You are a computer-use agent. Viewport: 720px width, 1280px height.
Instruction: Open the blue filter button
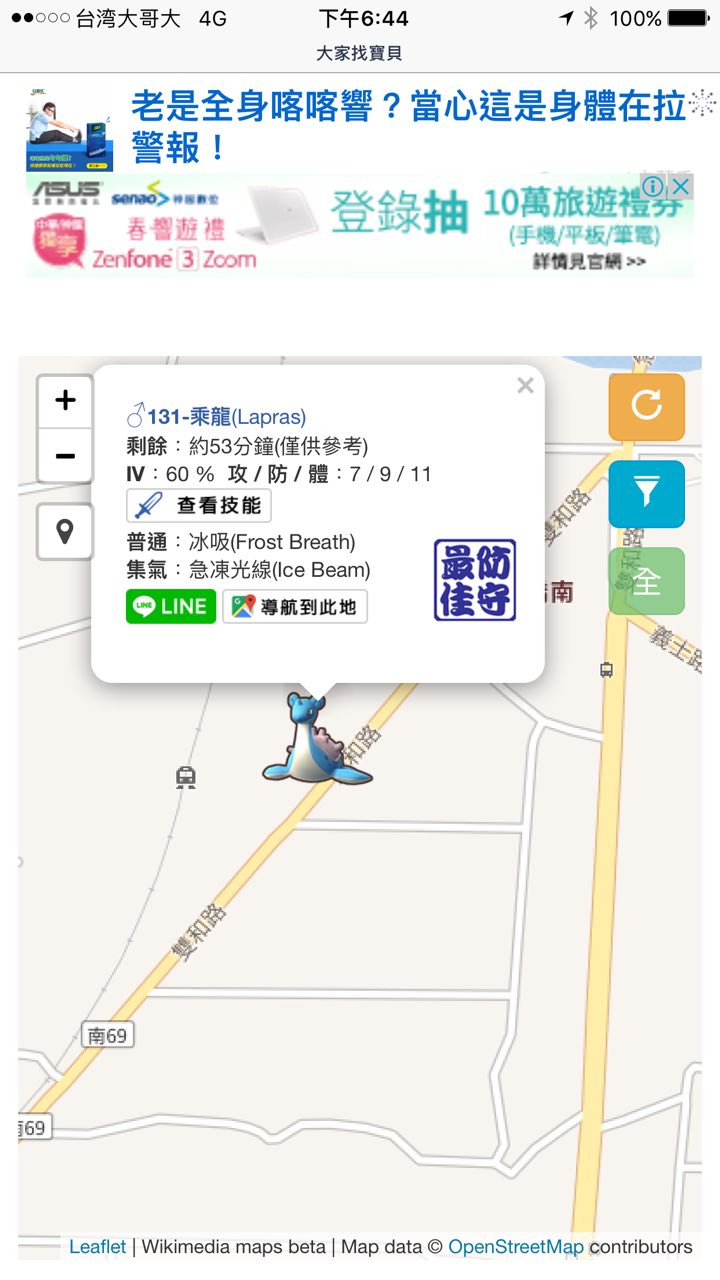pyautogui.click(x=646, y=493)
